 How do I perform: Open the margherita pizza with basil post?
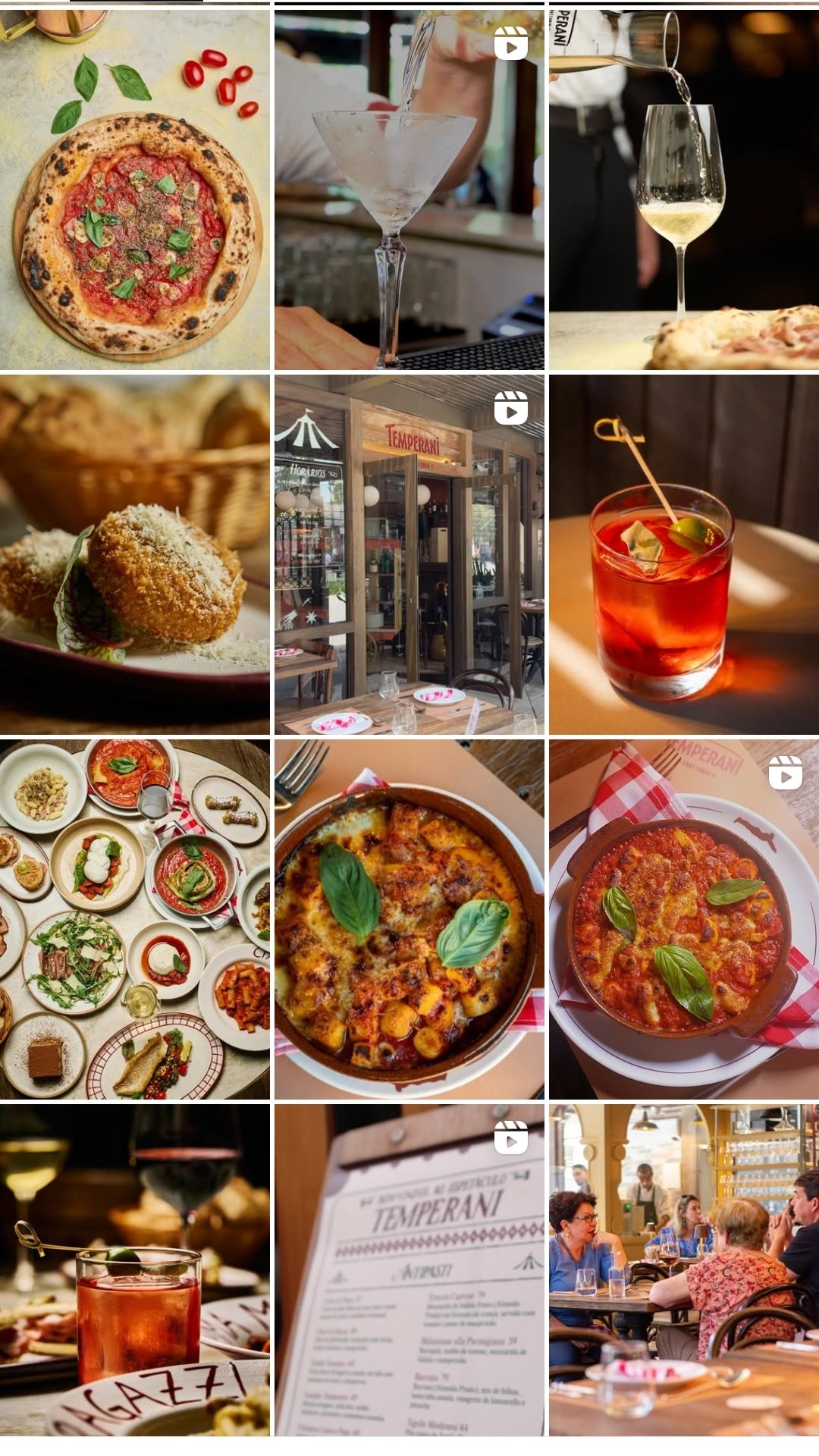point(135,190)
